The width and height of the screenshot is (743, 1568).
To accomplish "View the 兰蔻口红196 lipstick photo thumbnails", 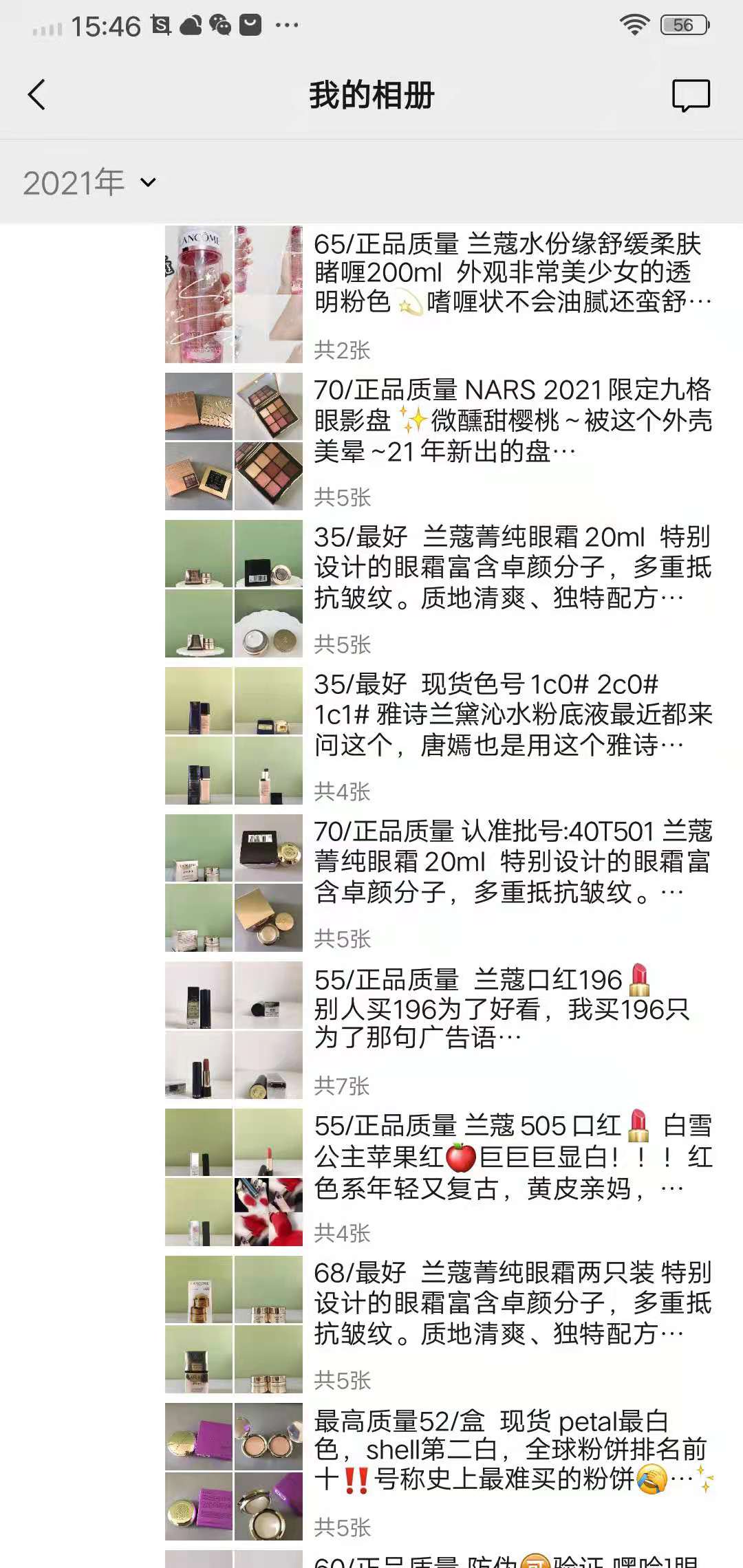I will tap(234, 1030).
